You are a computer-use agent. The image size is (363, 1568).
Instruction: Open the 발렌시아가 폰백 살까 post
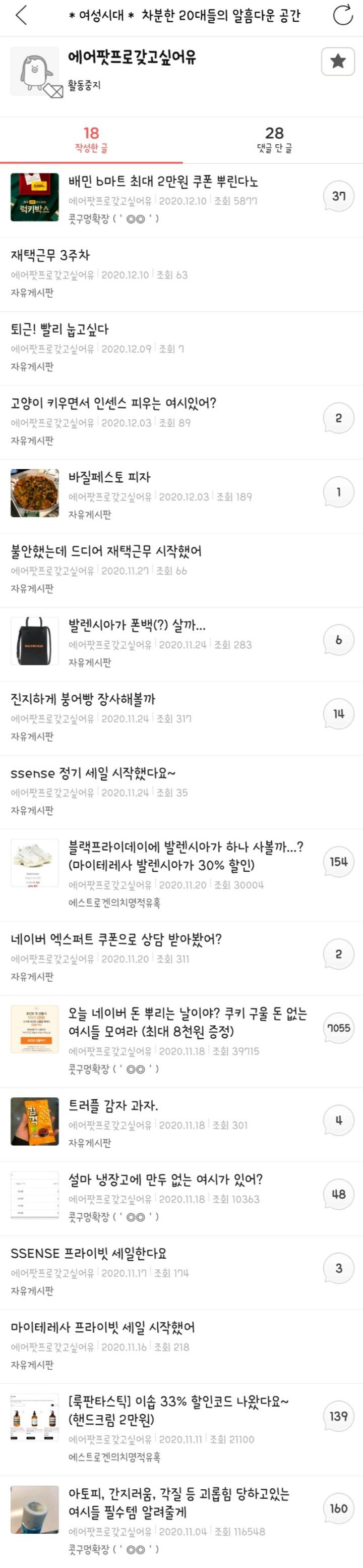(x=137, y=625)
